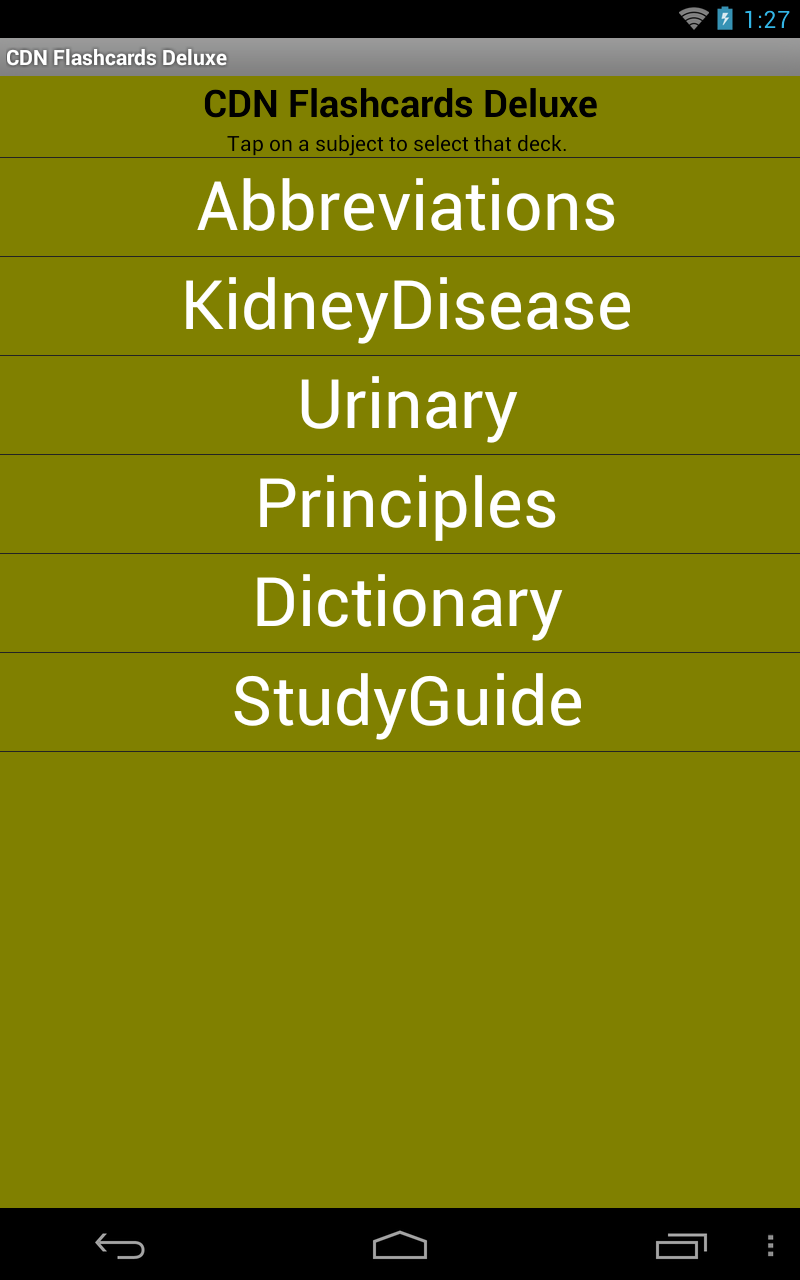
Task: Select the Principles deck
Action: point(400,503)
